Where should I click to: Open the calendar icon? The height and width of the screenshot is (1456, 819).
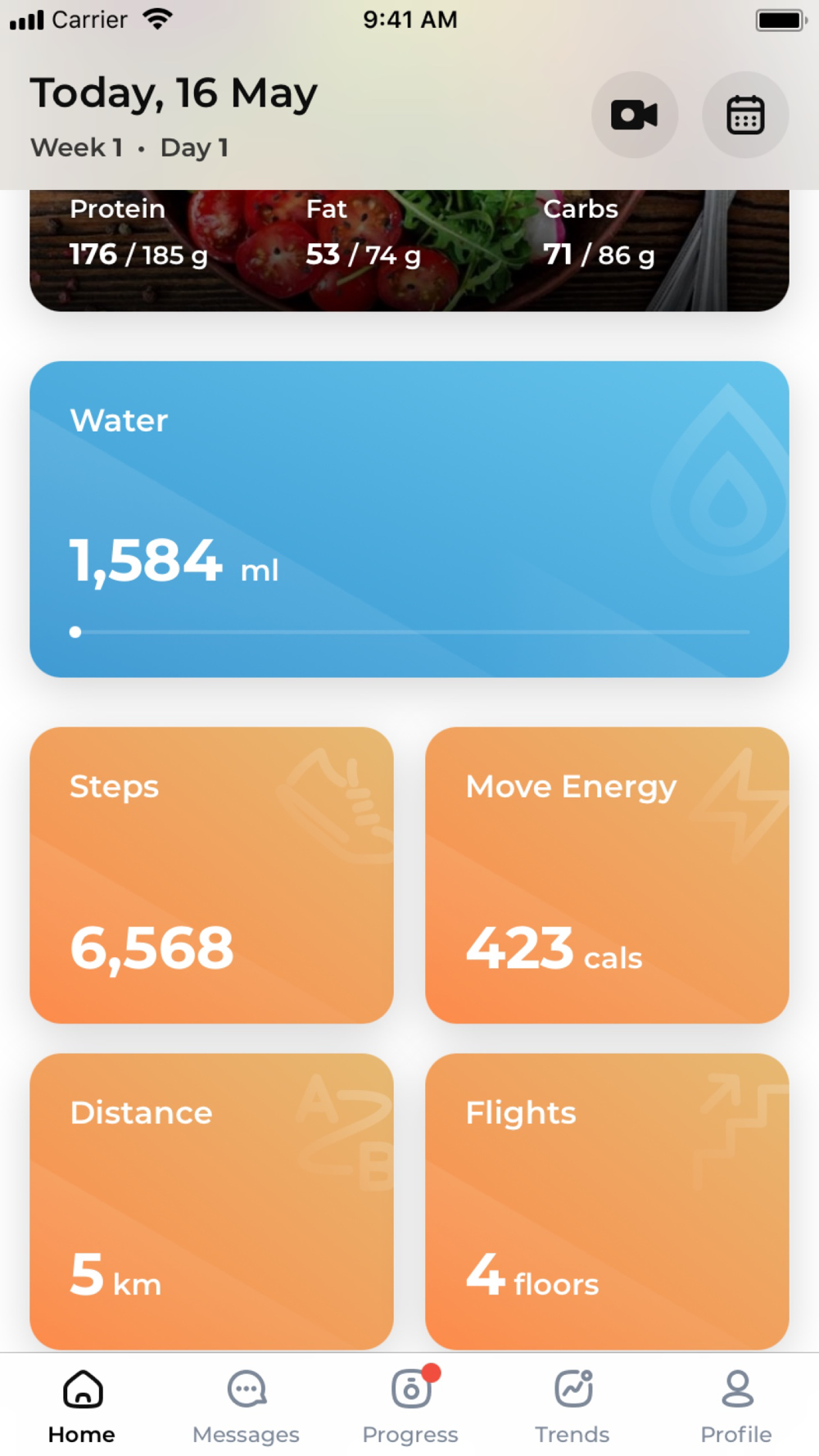pyautogui.click(x=745, y=115)
